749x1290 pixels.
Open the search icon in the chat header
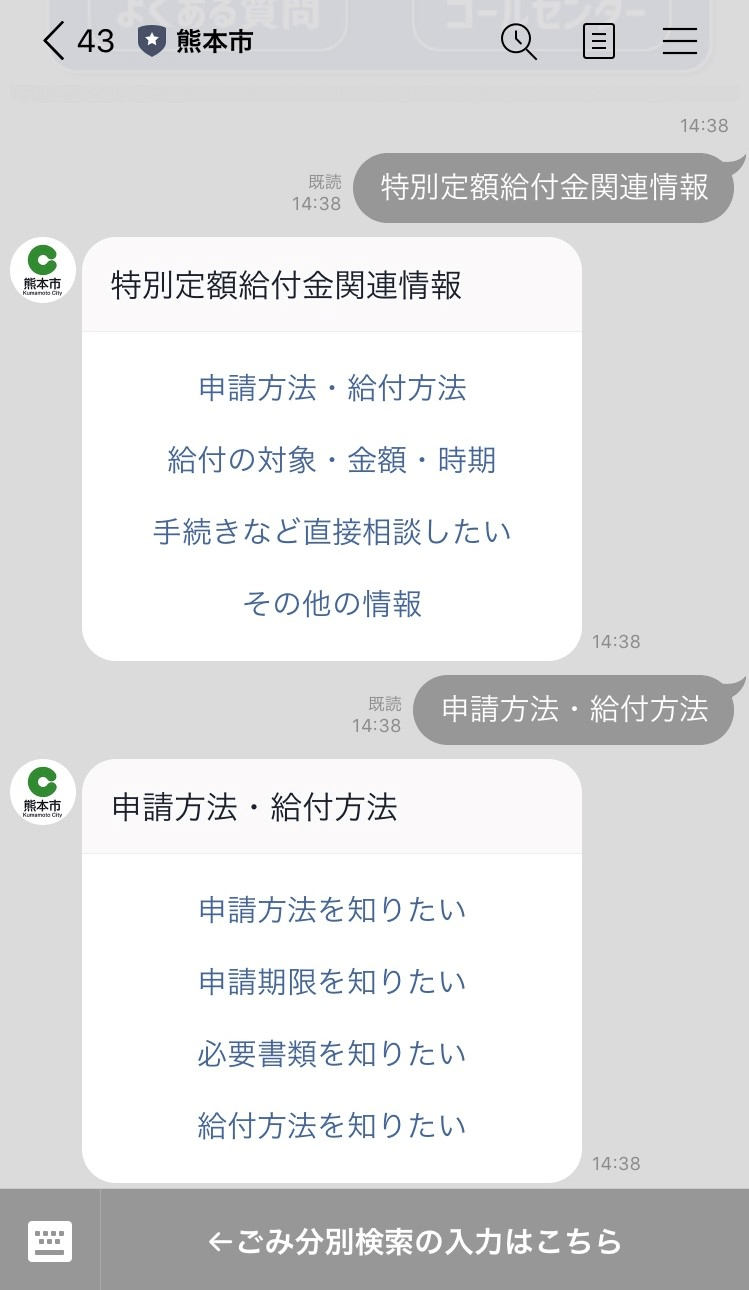[x=518, y=42]
